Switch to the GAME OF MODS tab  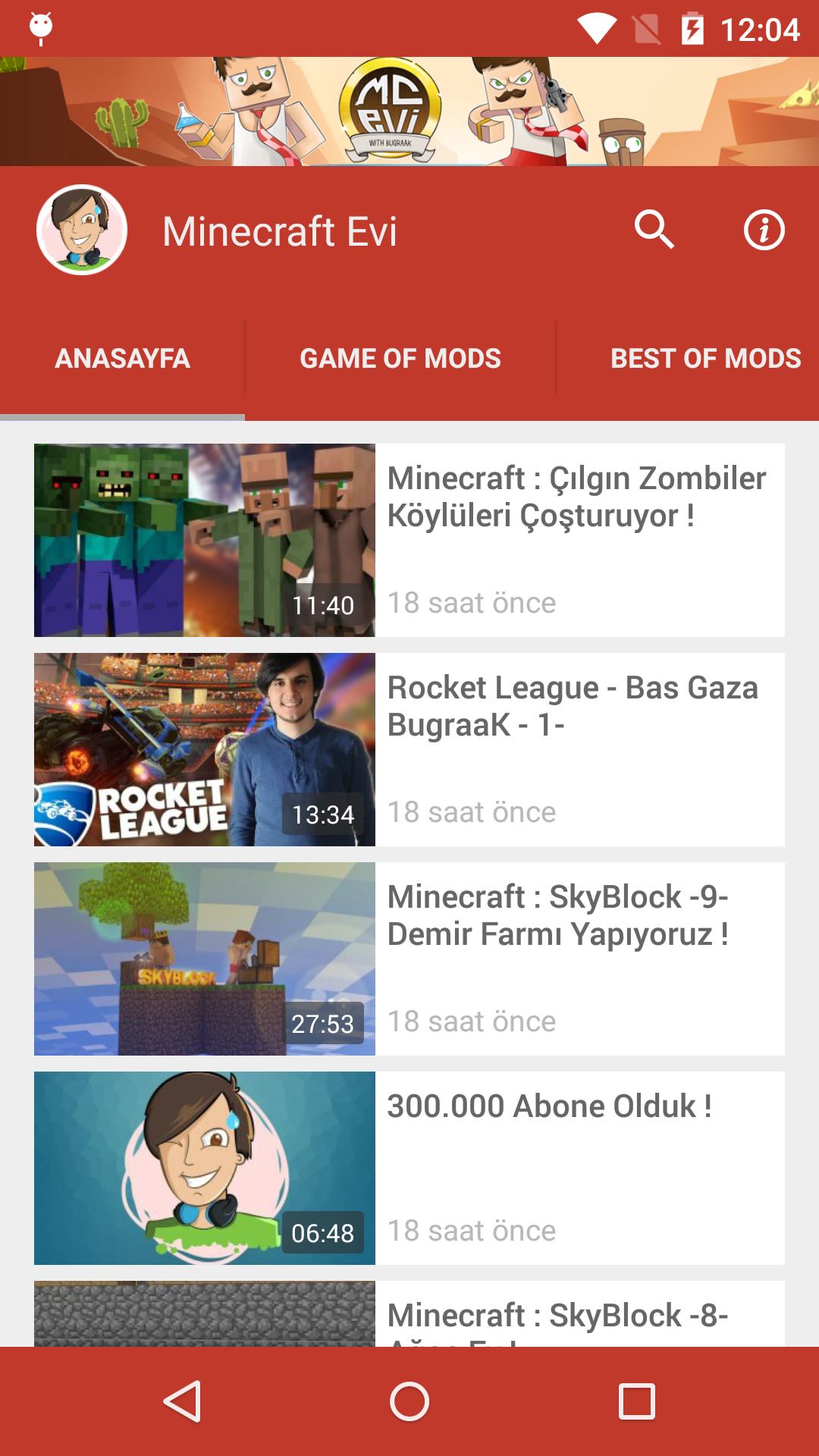(x=400, y=358)
